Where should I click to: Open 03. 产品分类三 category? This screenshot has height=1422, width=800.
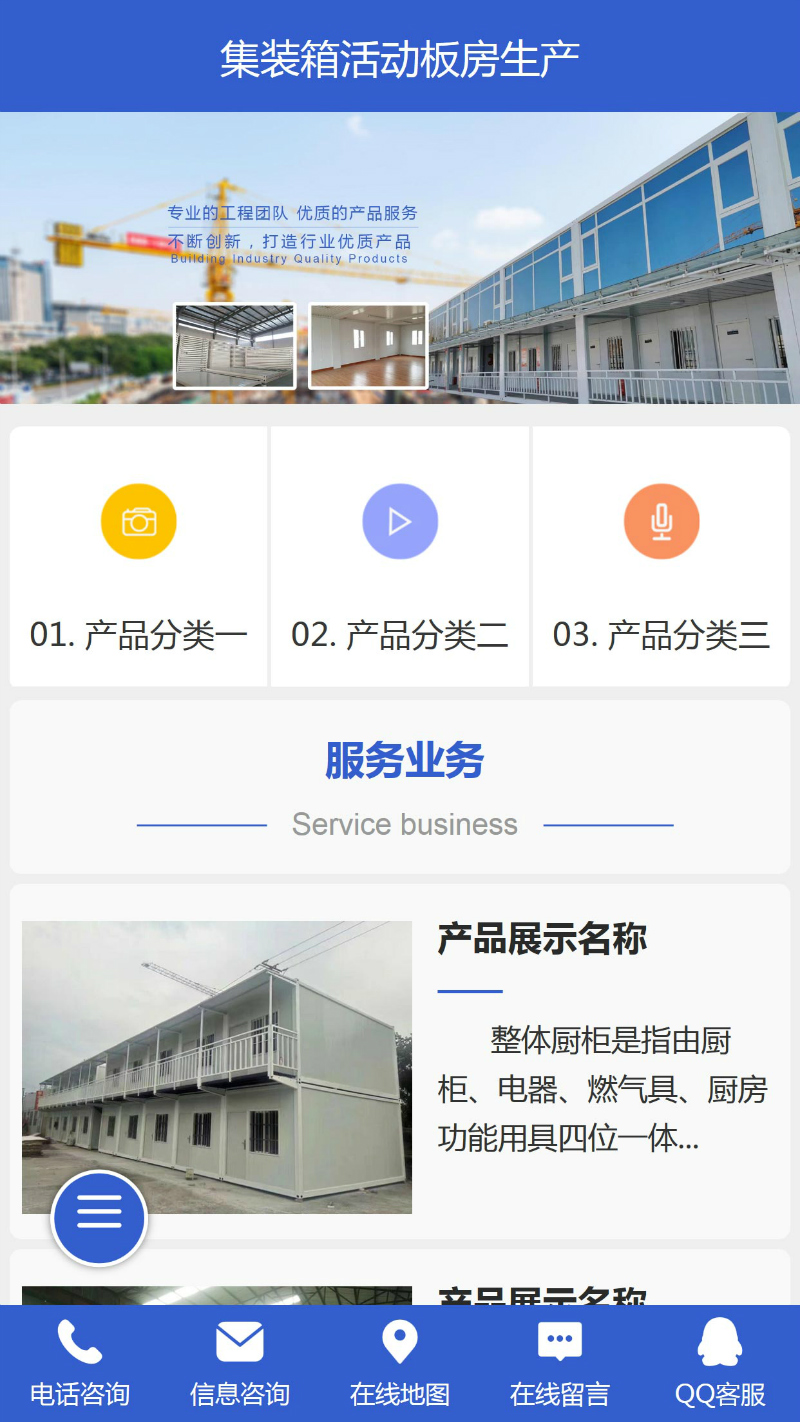click(661, 557)
